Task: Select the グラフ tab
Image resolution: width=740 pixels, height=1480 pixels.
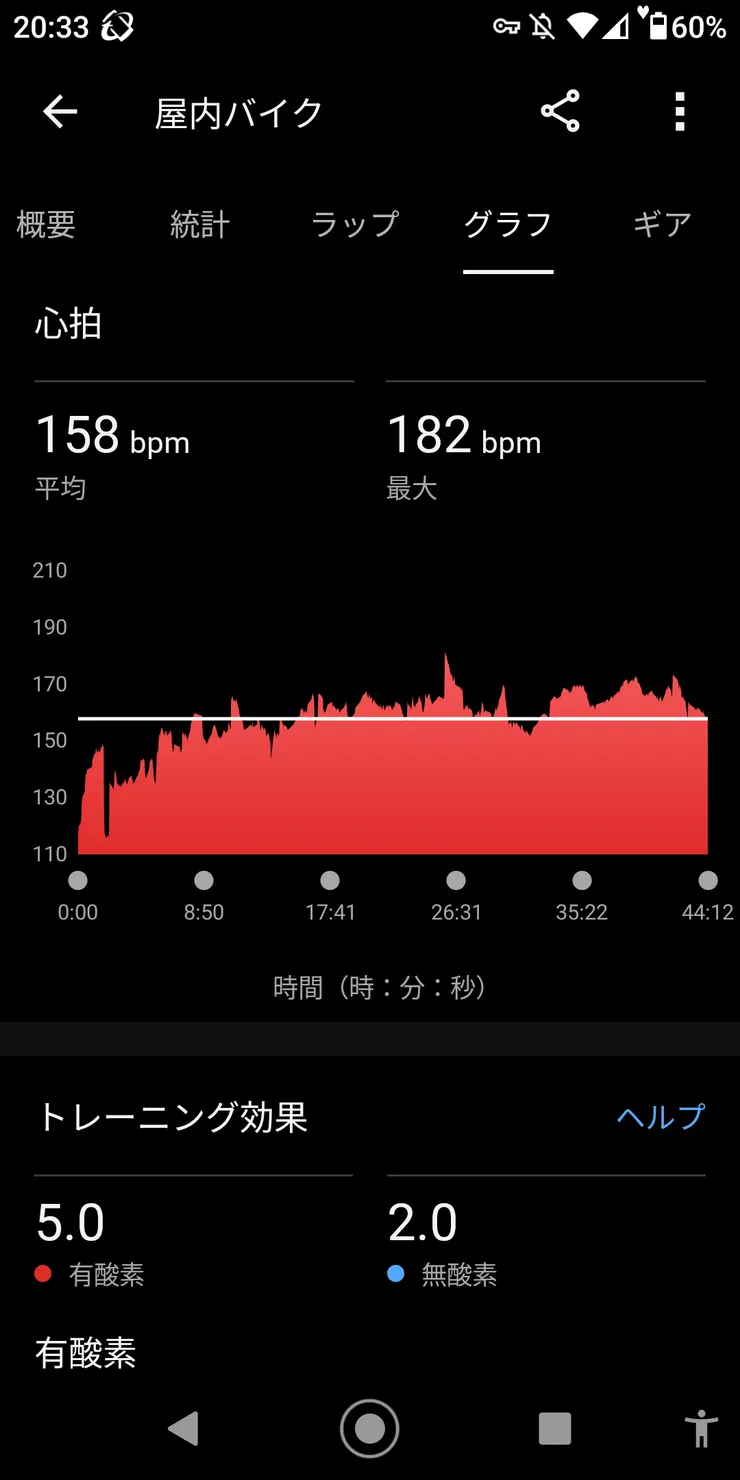Action: click(x=508, y=224)
